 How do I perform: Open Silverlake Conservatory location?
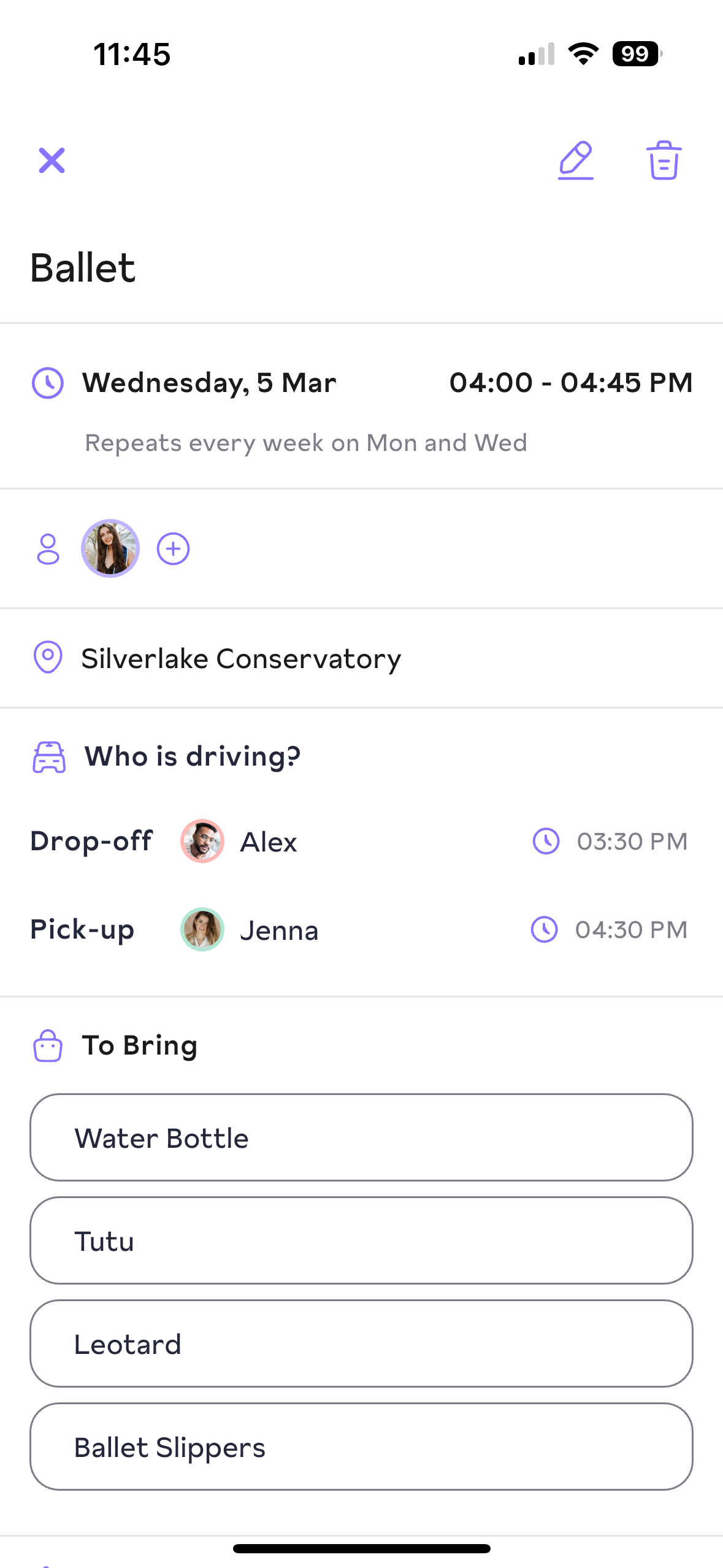[x=361, y=658]
